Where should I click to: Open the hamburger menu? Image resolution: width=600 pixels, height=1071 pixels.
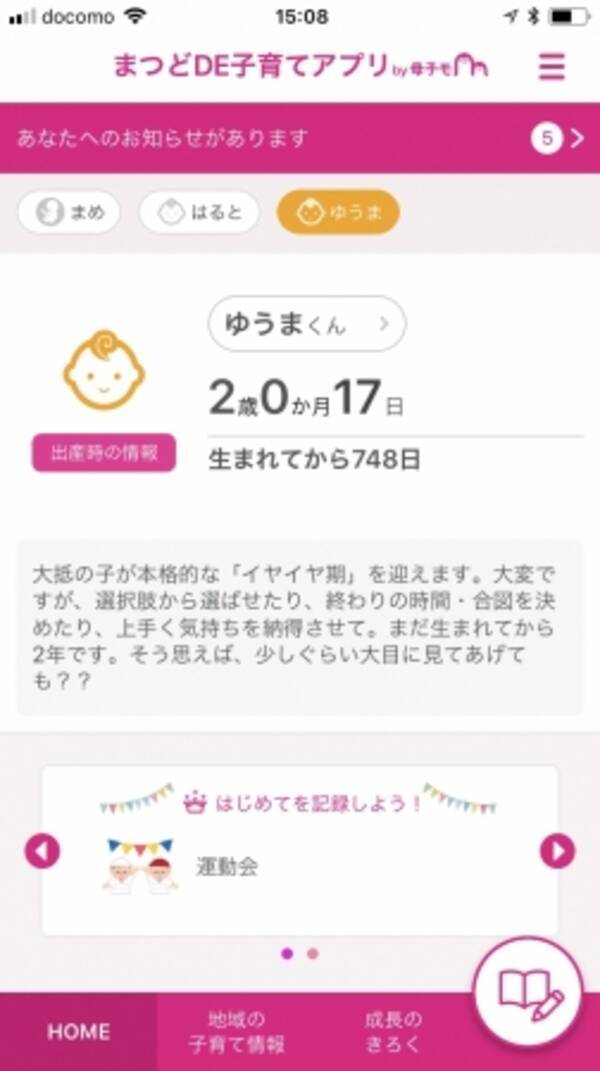click(x=551, y=66)
